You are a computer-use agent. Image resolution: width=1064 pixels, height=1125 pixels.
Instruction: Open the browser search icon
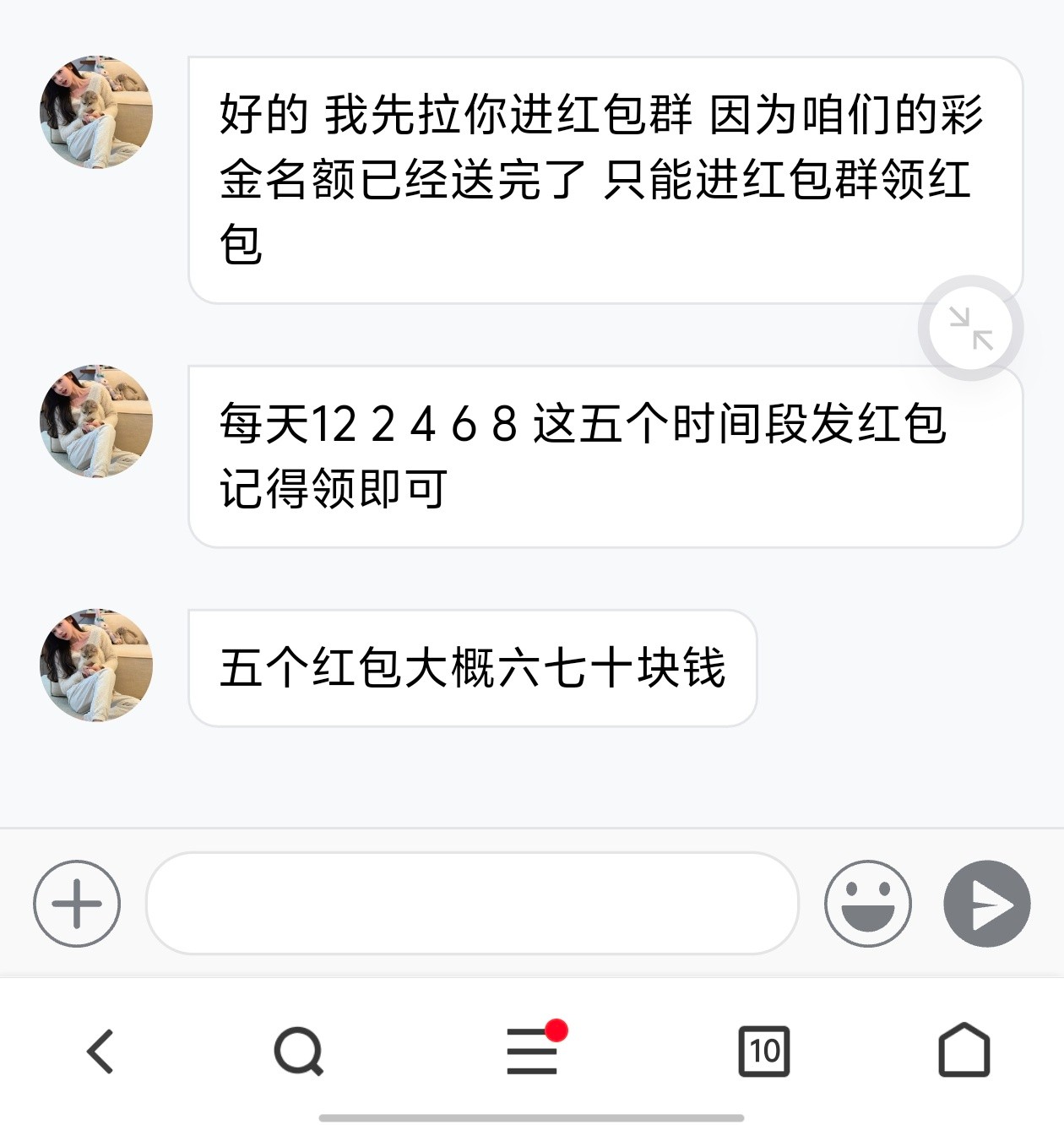298,1052
